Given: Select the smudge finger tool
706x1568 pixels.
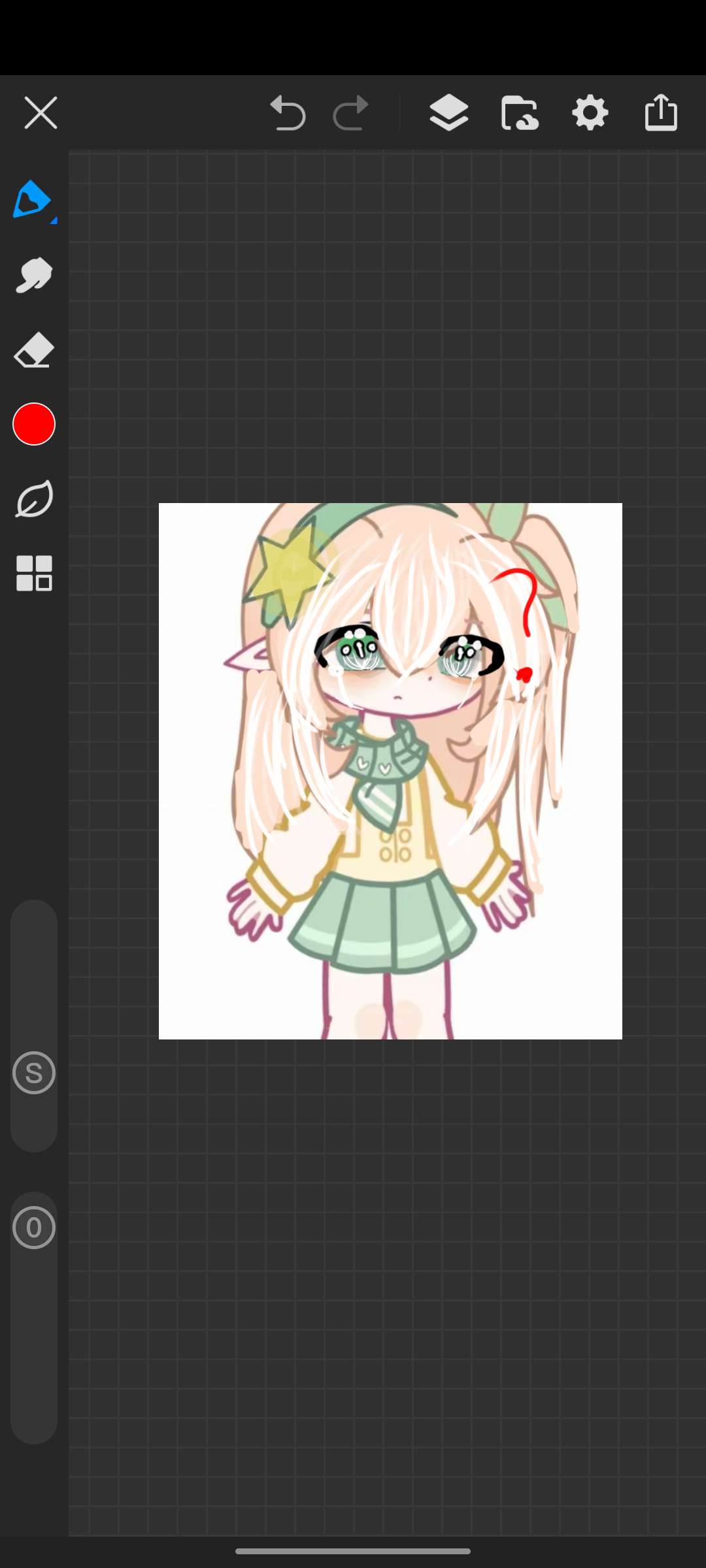Looking at the screenshot, I should point(34,275).
